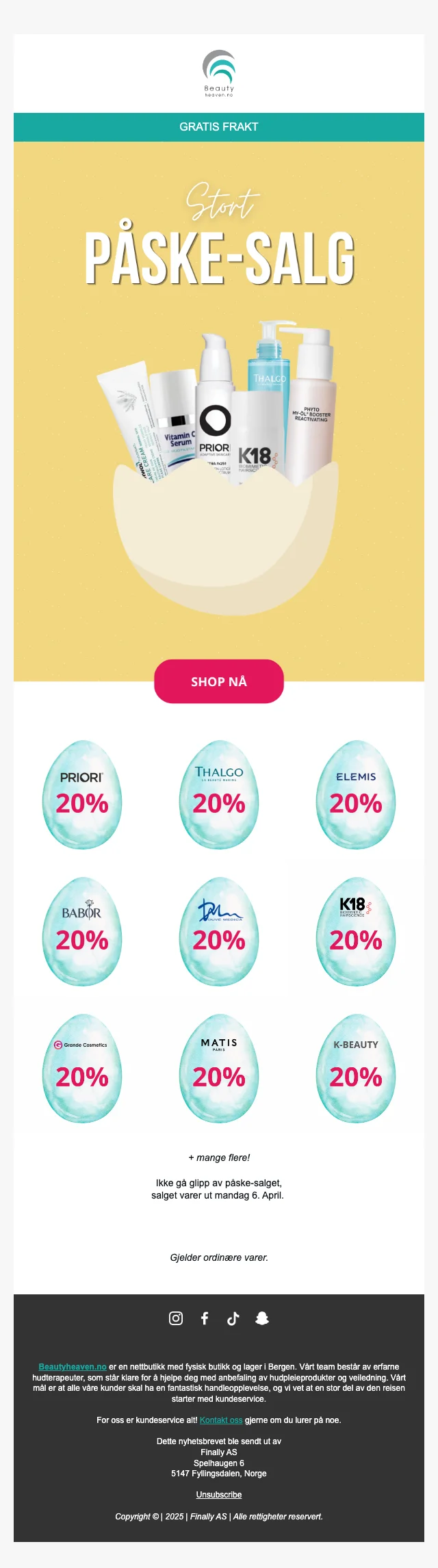438x1568 pixels.
Task: Tap the SHOP NÅ button
Action: (218, 681)
